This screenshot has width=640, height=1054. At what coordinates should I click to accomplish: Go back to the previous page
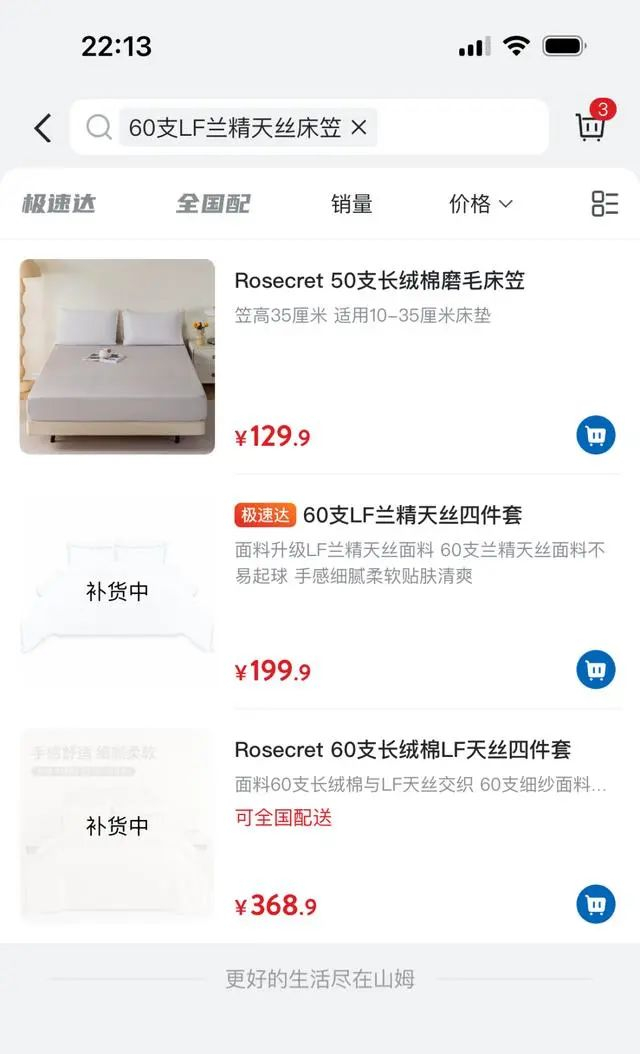[x=42, y=128]
